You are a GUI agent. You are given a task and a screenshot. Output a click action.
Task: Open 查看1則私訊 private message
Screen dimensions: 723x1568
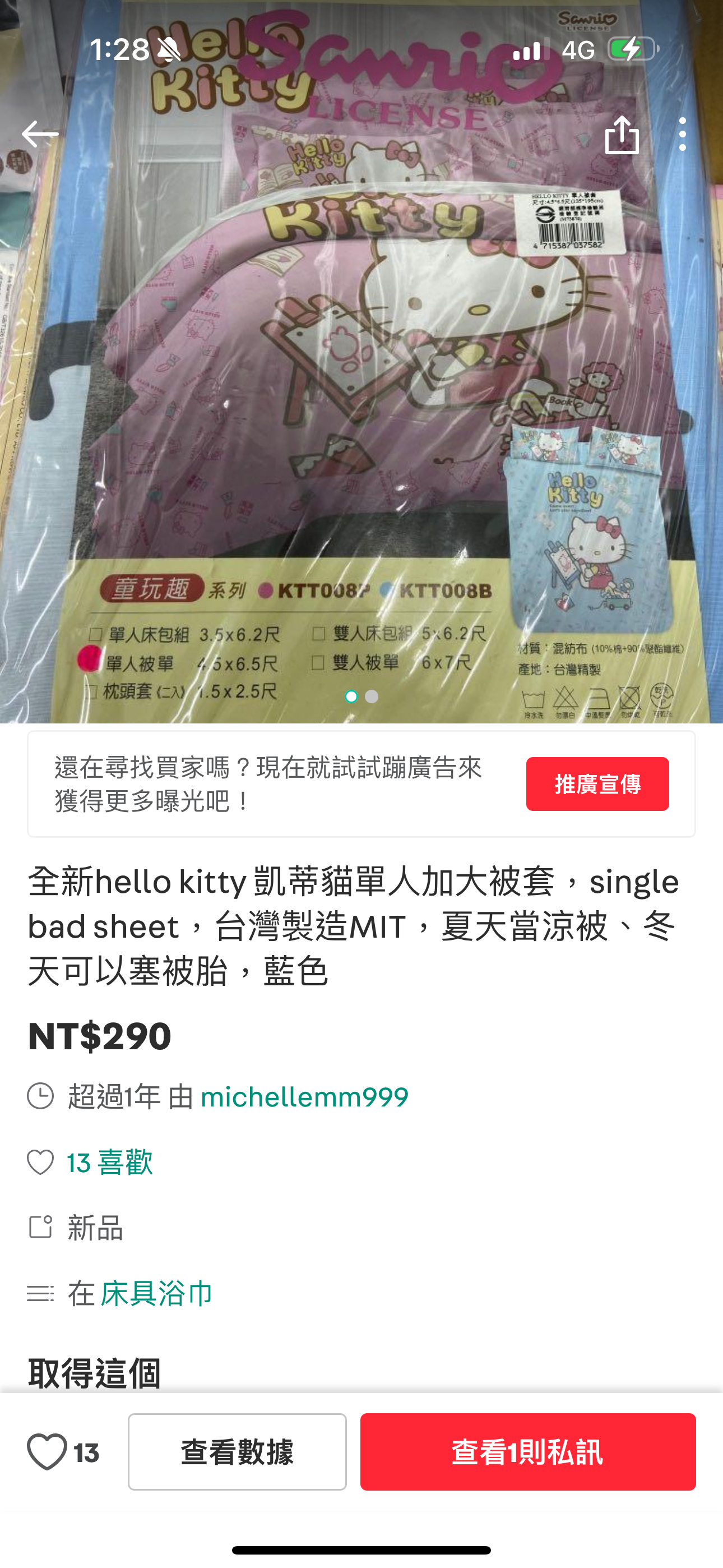527,1452
